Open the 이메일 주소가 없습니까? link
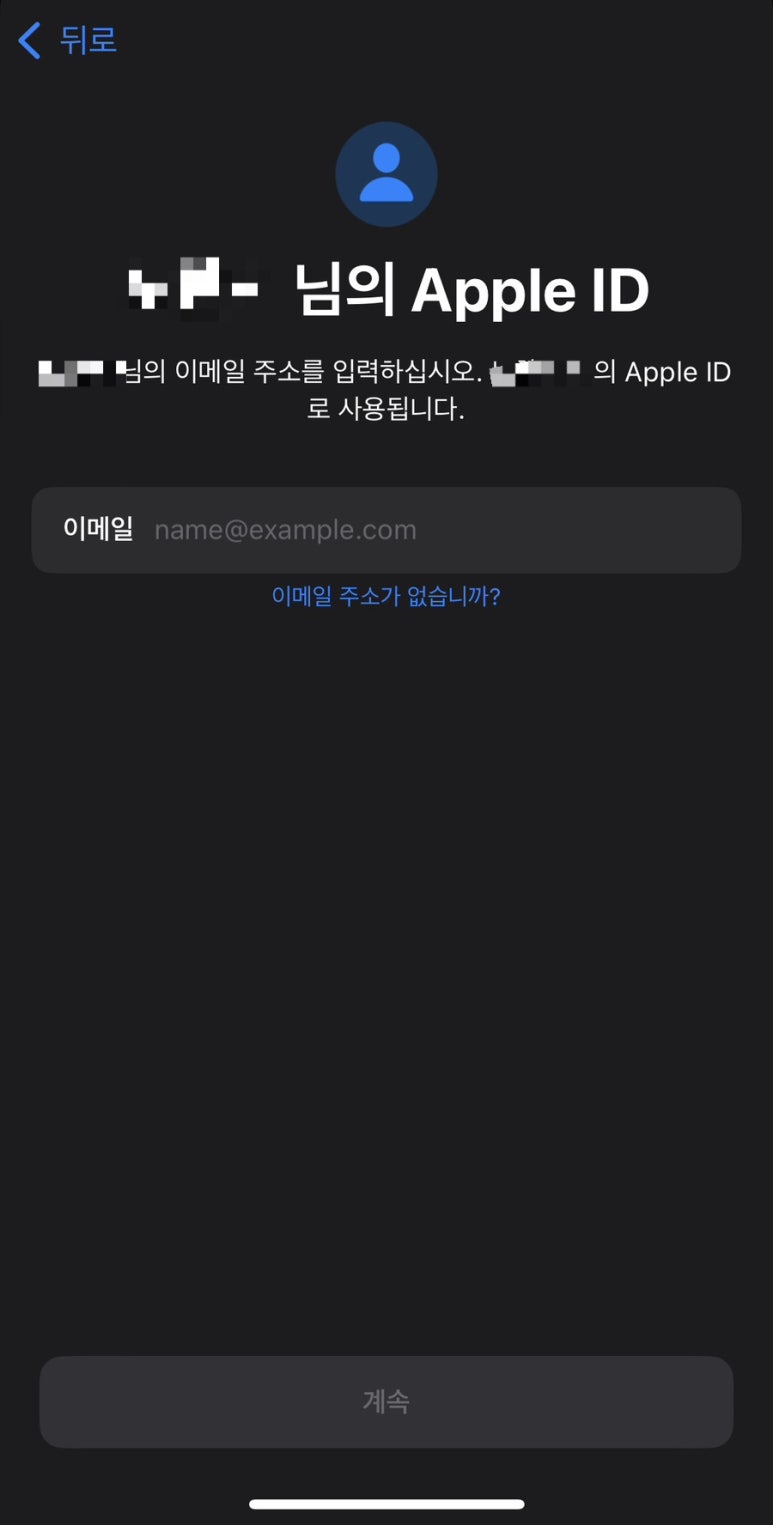773x1525 pixels. click(386, 597)
